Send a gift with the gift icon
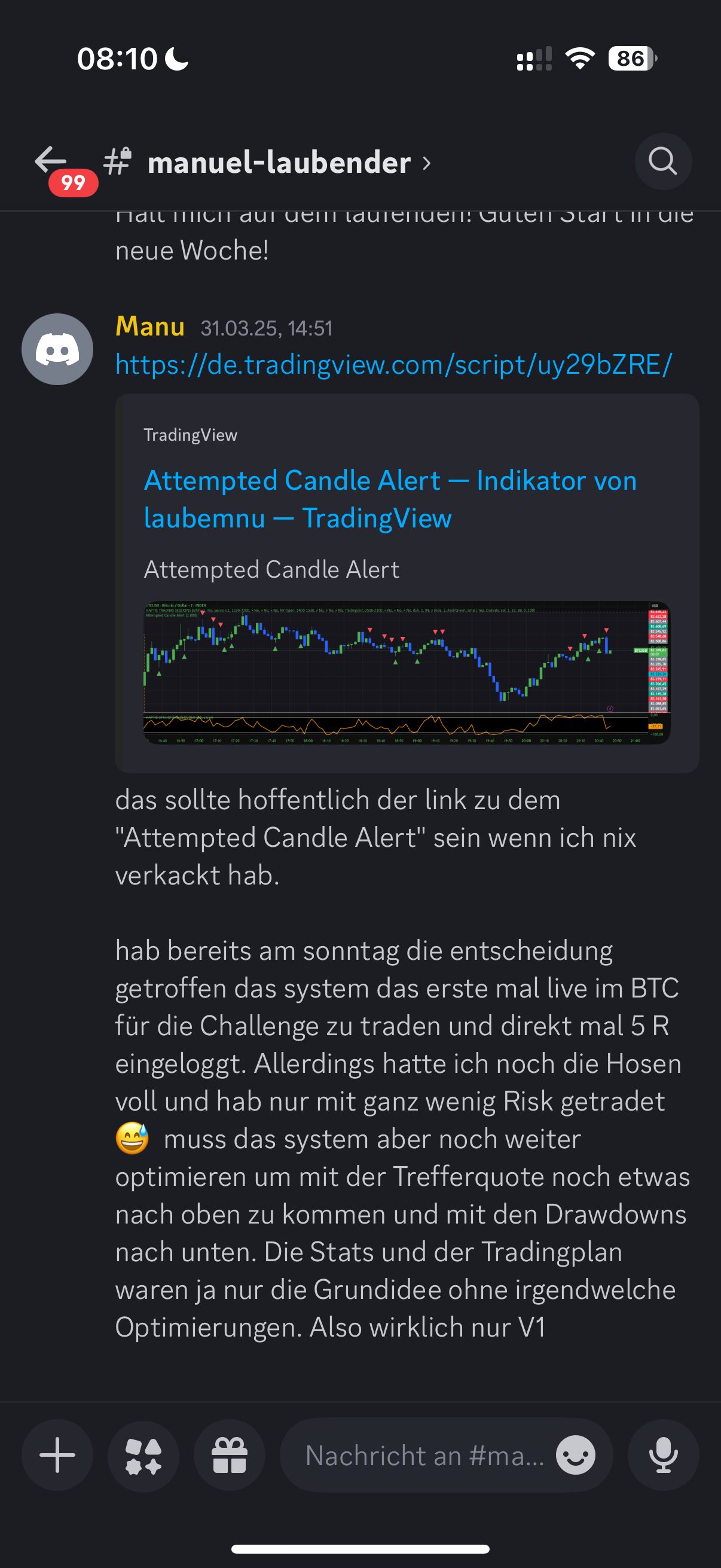The image size is (721, 1568). [x=230, y=1455]
